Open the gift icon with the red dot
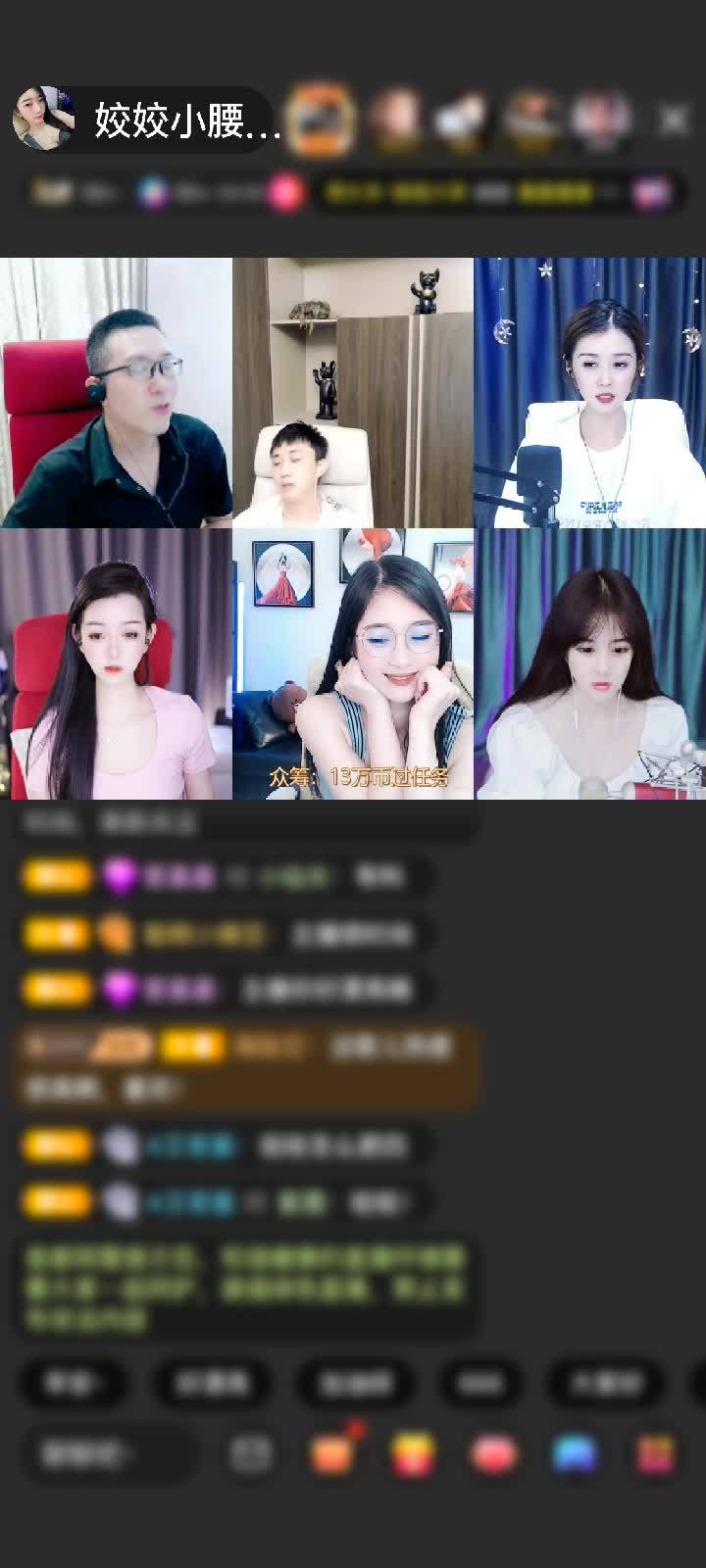Image resolution: width=706 pixels, height=1568 pixels. (333, 1454)
